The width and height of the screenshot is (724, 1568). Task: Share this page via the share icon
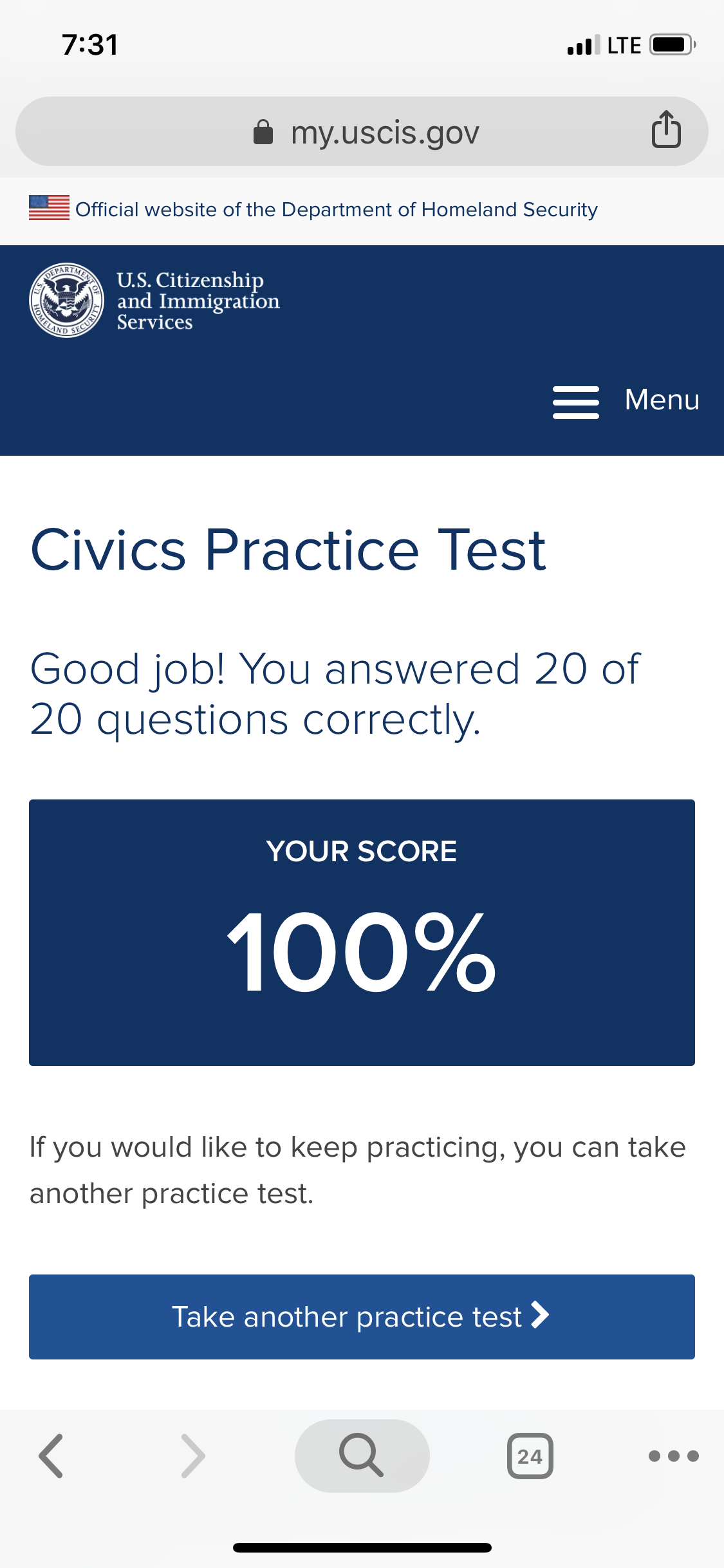click(x=666, y=131)
